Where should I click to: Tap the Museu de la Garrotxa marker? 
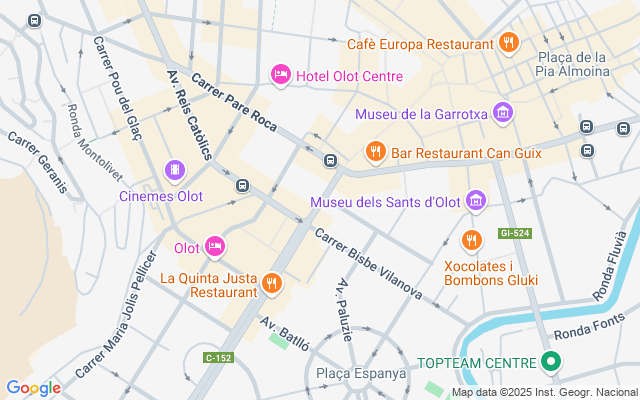click(502, 113)
